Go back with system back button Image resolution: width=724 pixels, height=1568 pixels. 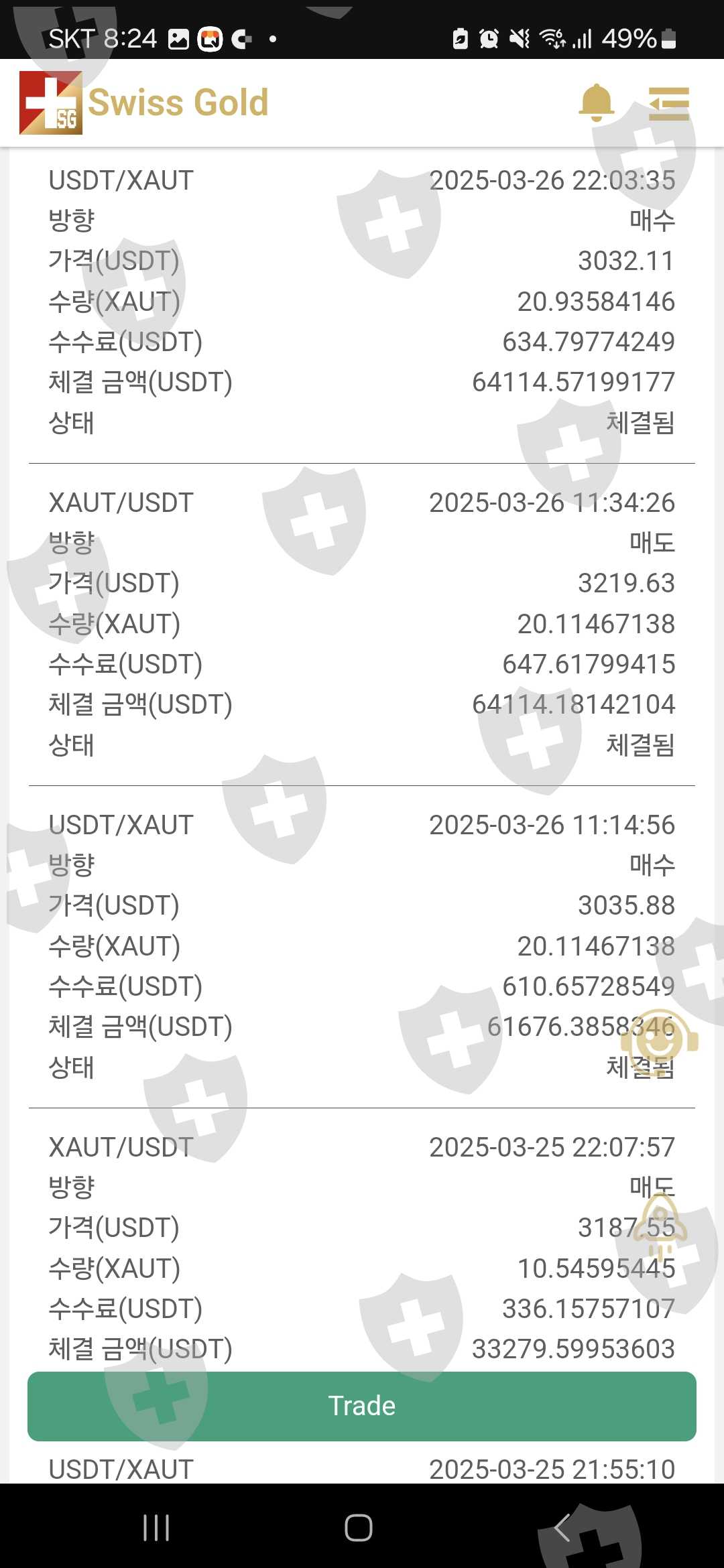coord(562,1528)
